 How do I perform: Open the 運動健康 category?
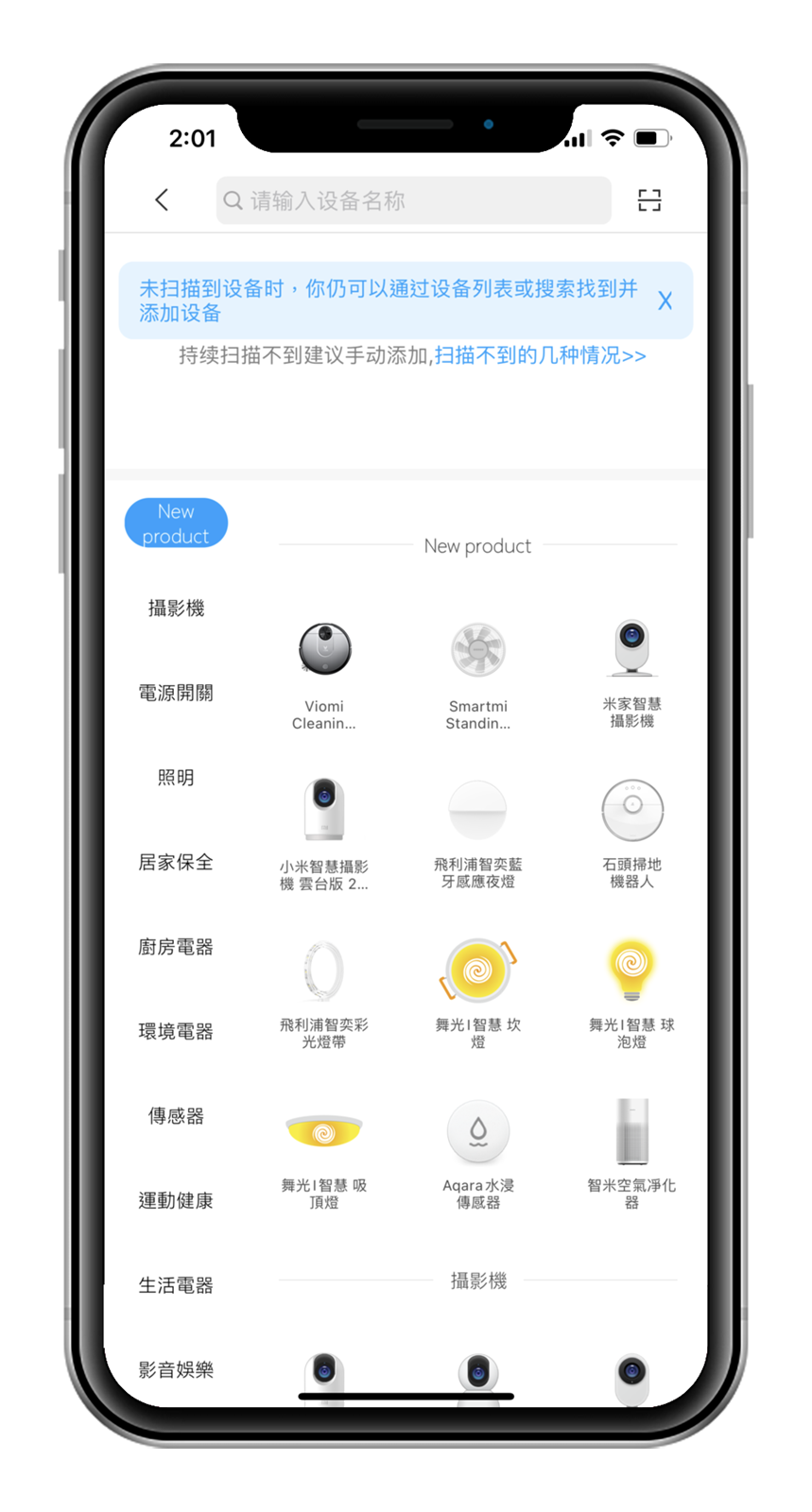(x=176, y=1200)
